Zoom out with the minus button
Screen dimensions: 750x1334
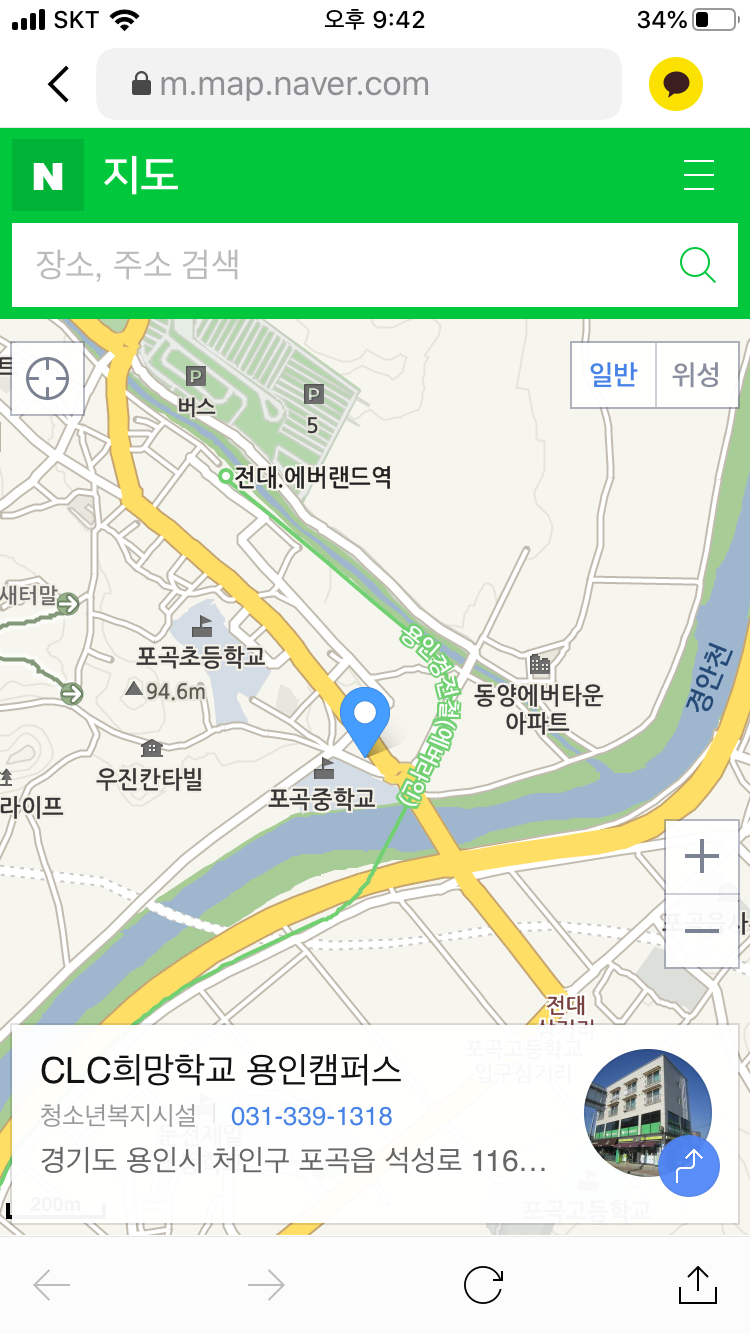[x=702, y=931]
